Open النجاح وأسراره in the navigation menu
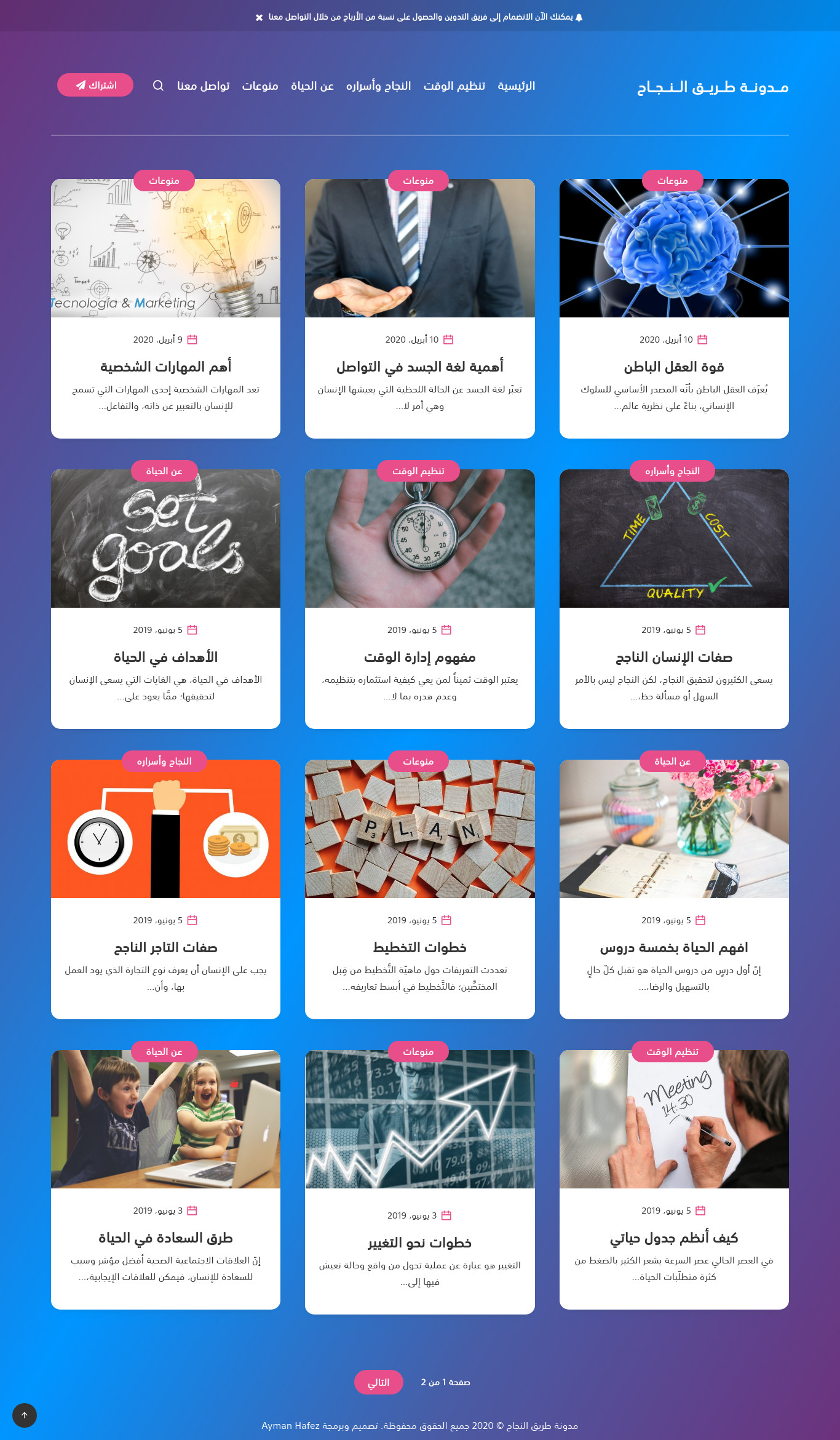This screenshot has width=840, height=1440. click(x=378, y=86)
